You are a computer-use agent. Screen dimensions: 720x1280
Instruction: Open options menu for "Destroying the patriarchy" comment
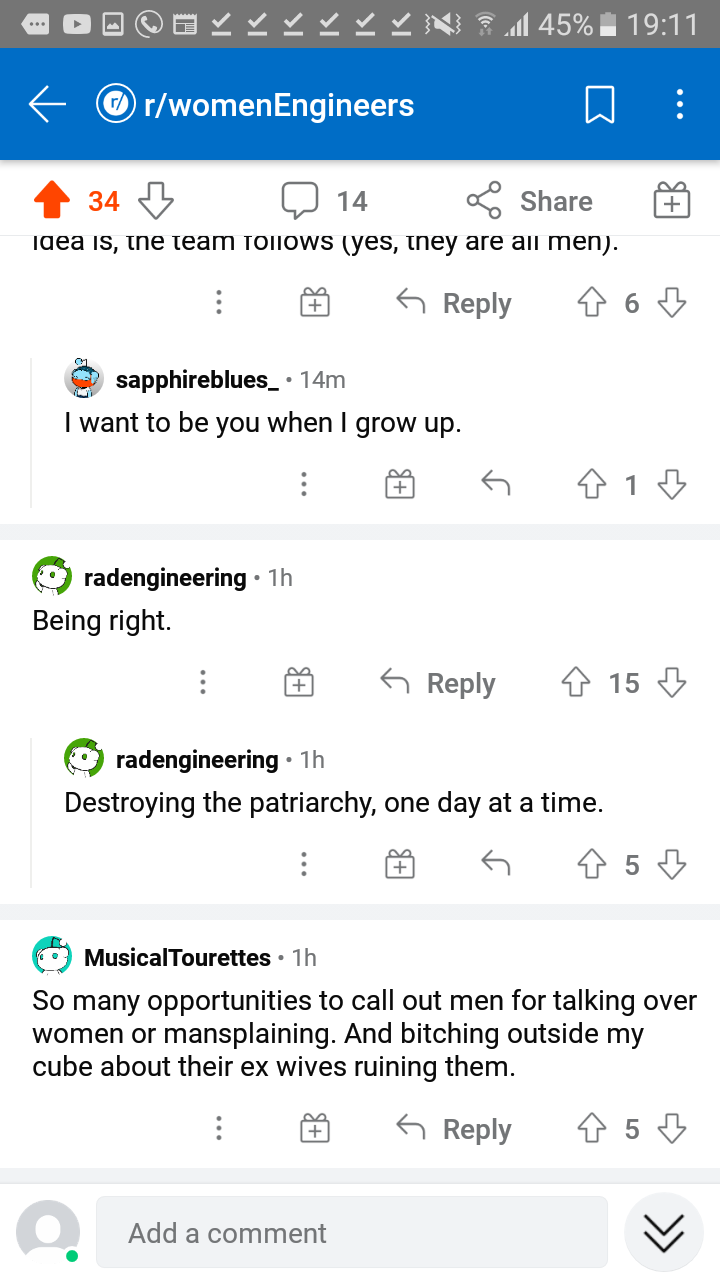[x=304, y=865]
